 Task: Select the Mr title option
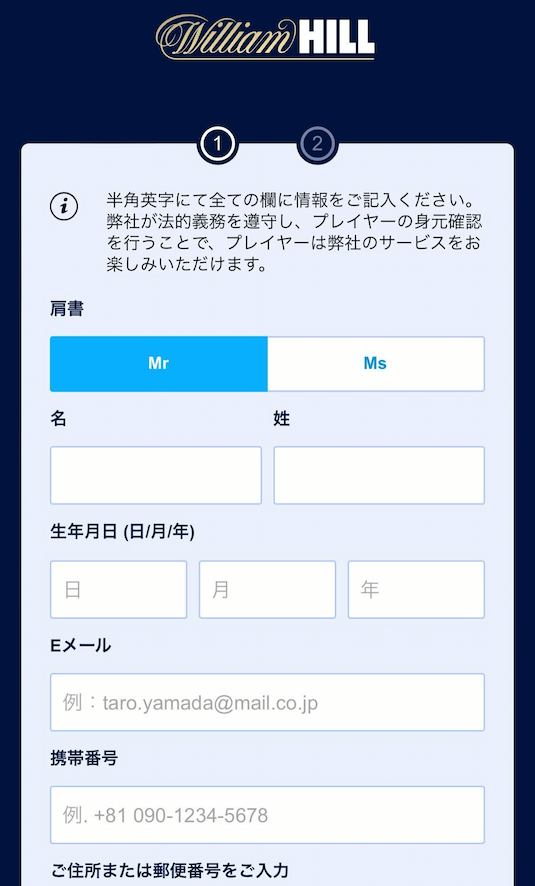point(159,364)
